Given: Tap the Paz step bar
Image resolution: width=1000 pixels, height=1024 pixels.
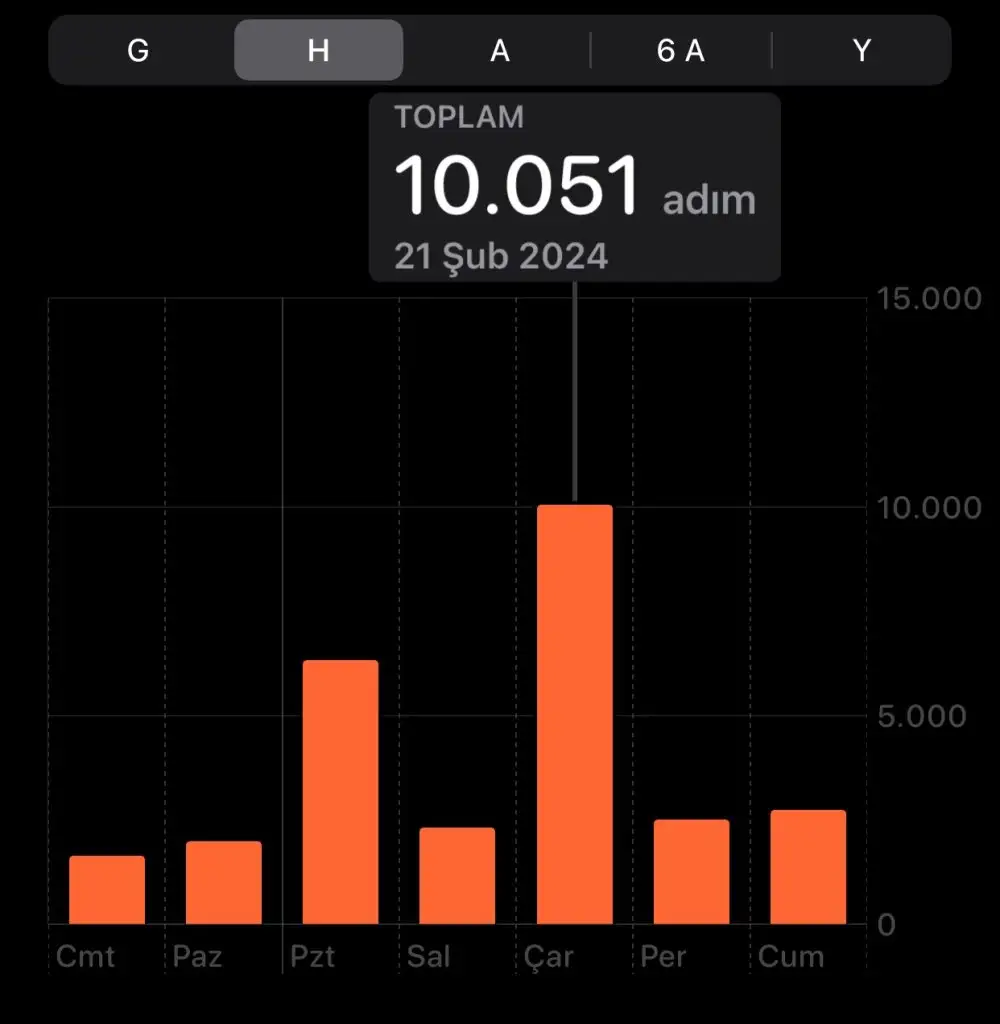Looking at the screenshot, I should 224,883.
